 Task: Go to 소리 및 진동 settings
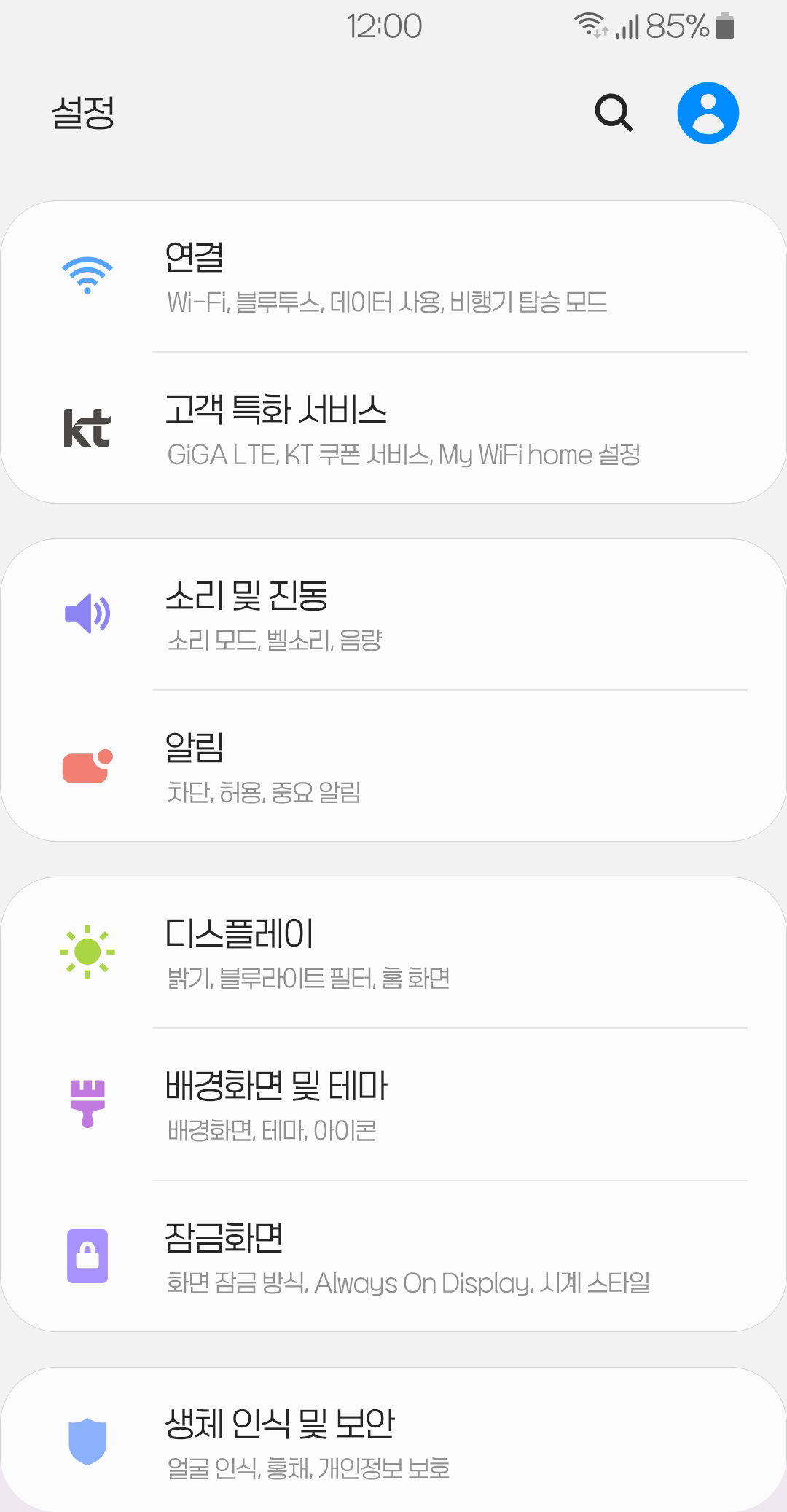coord(393,615)
